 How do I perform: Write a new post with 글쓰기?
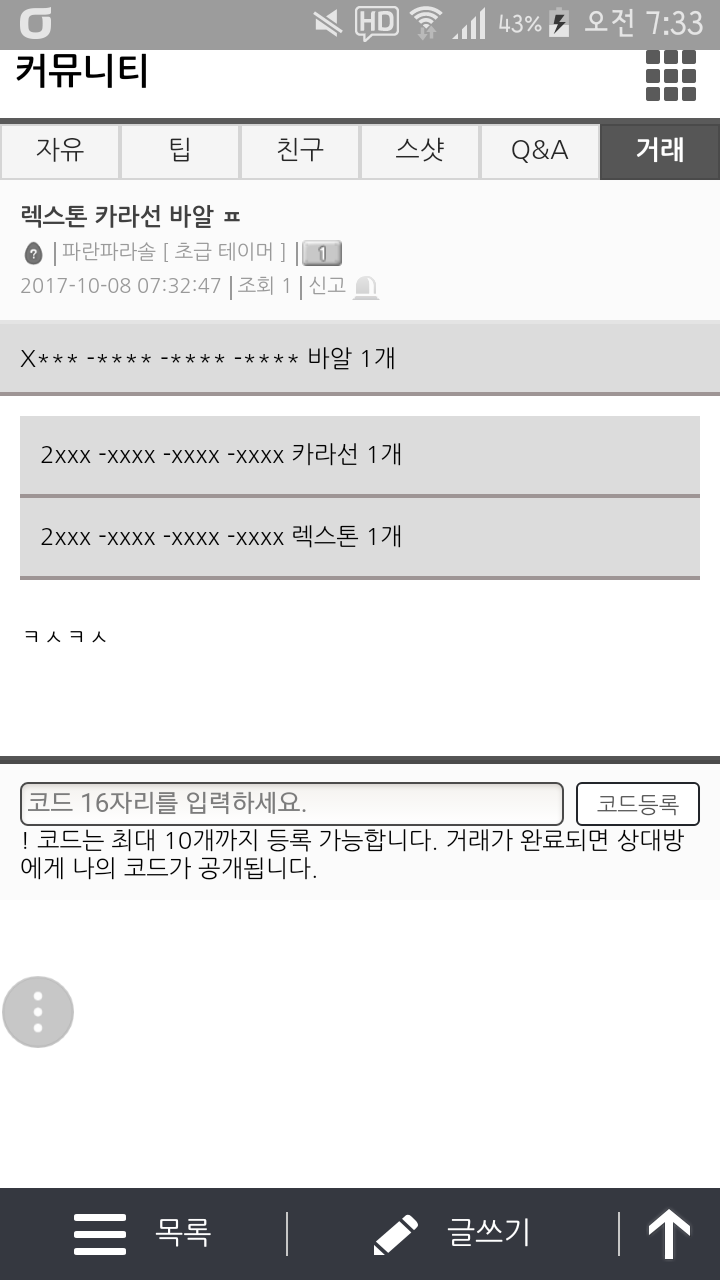coord(452,1233)
